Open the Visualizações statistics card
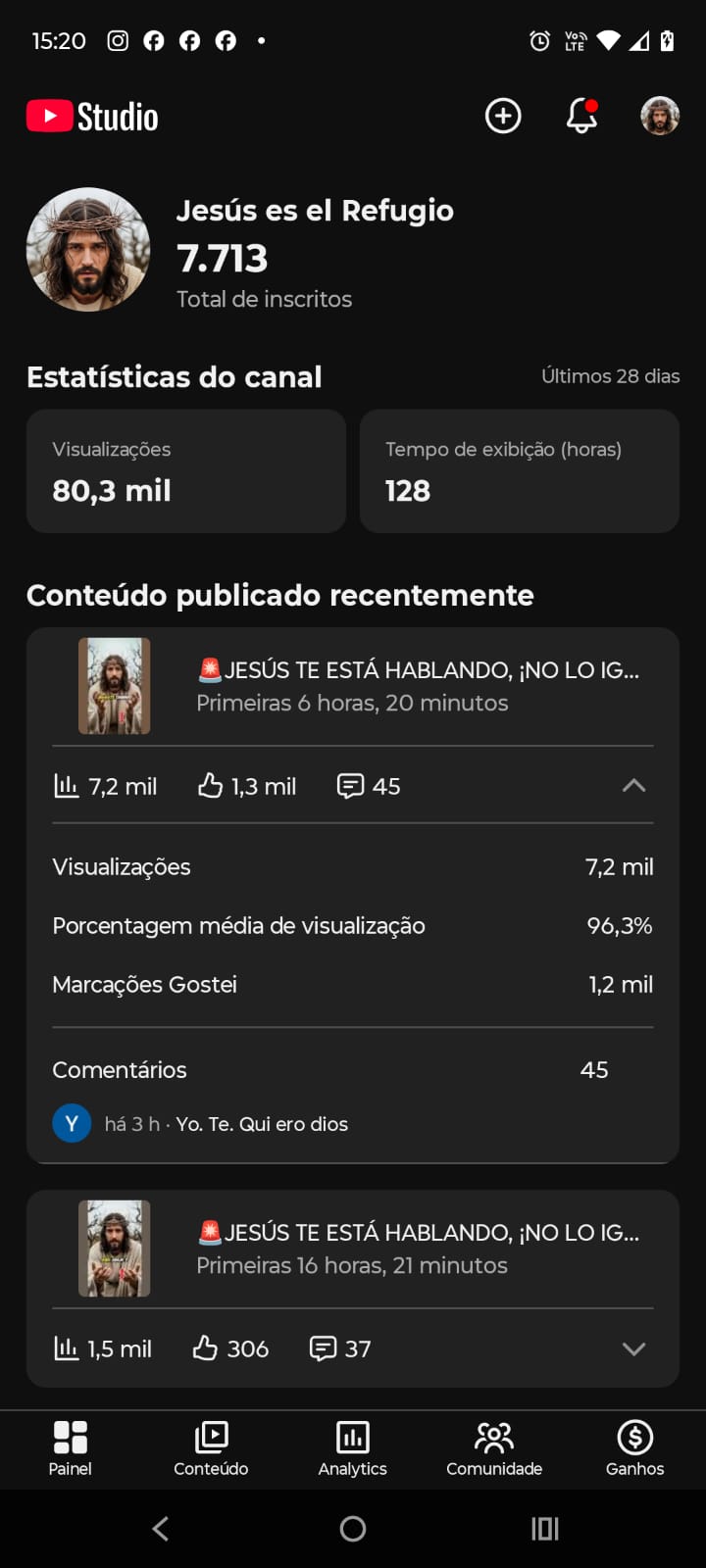 pos(186,471)
